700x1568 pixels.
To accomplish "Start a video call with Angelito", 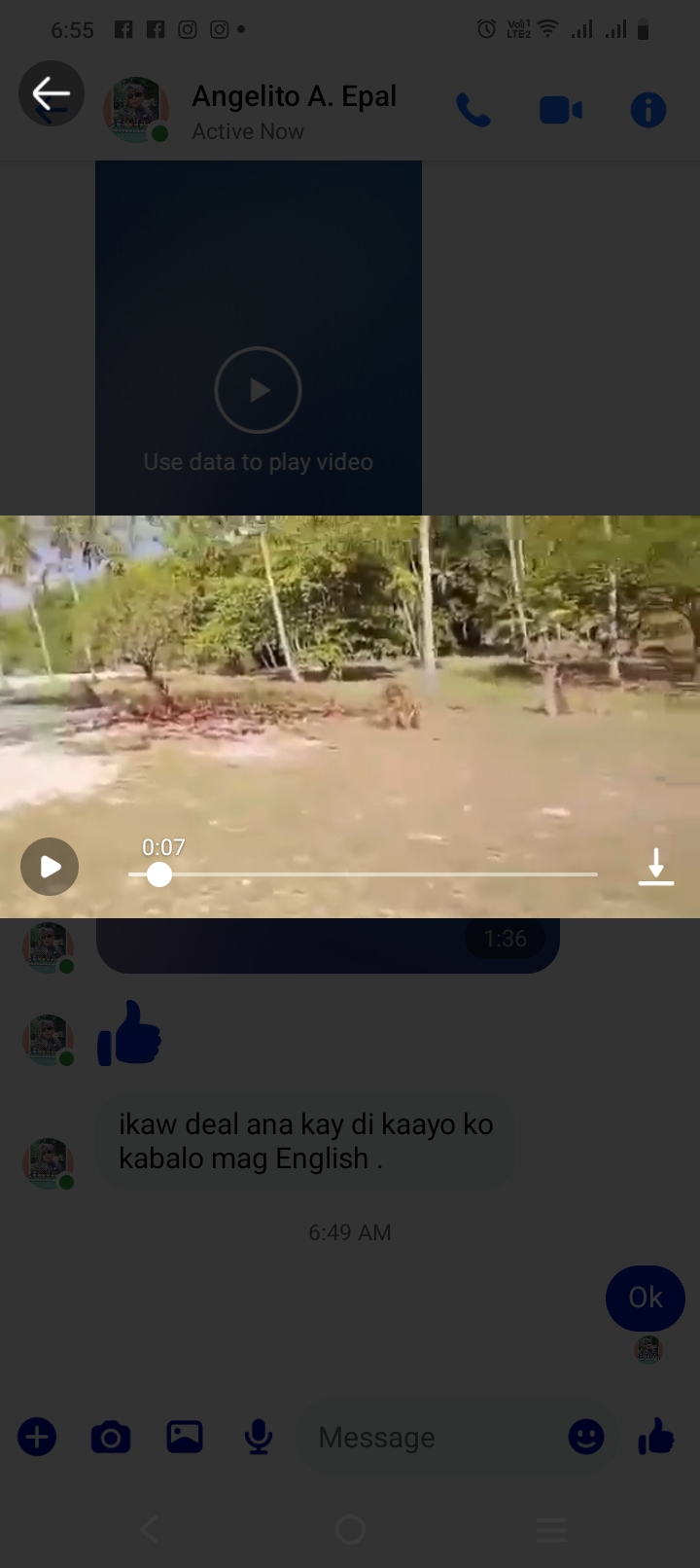I will 560,110.
